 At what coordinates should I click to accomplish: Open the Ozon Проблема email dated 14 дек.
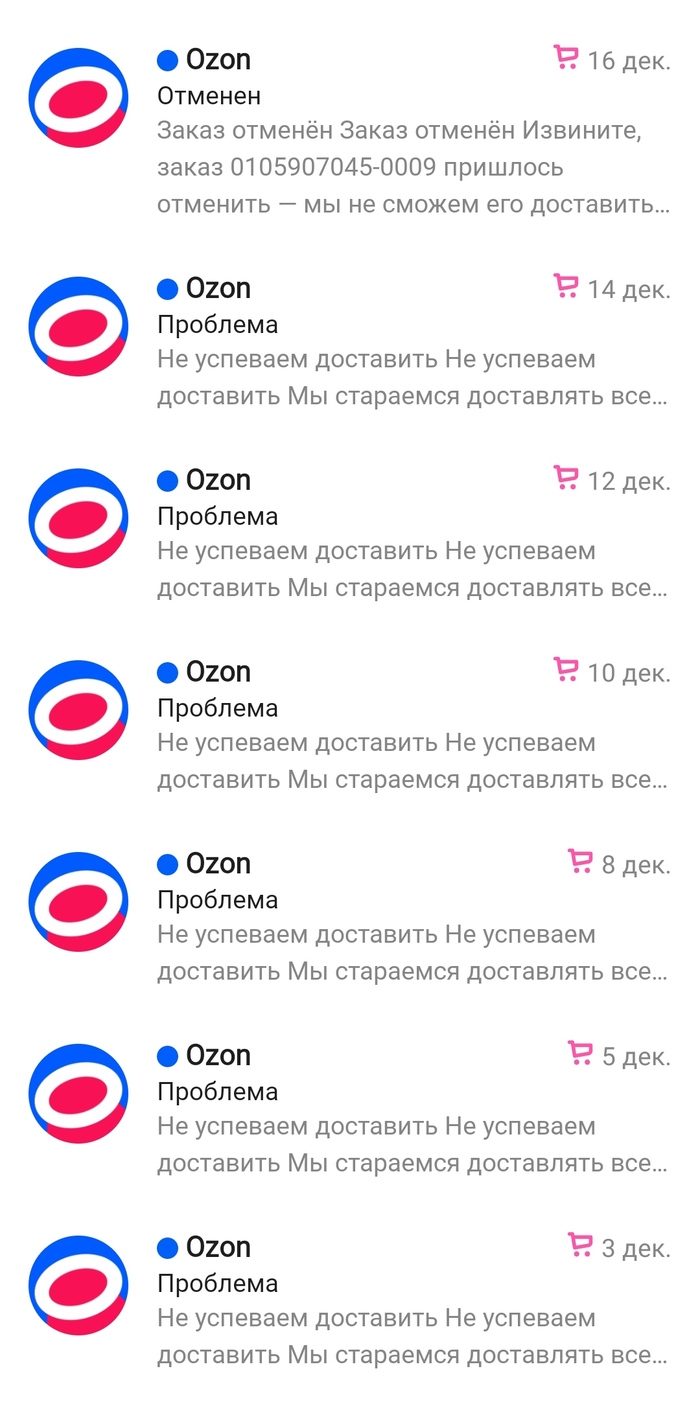tap(410, 343)
